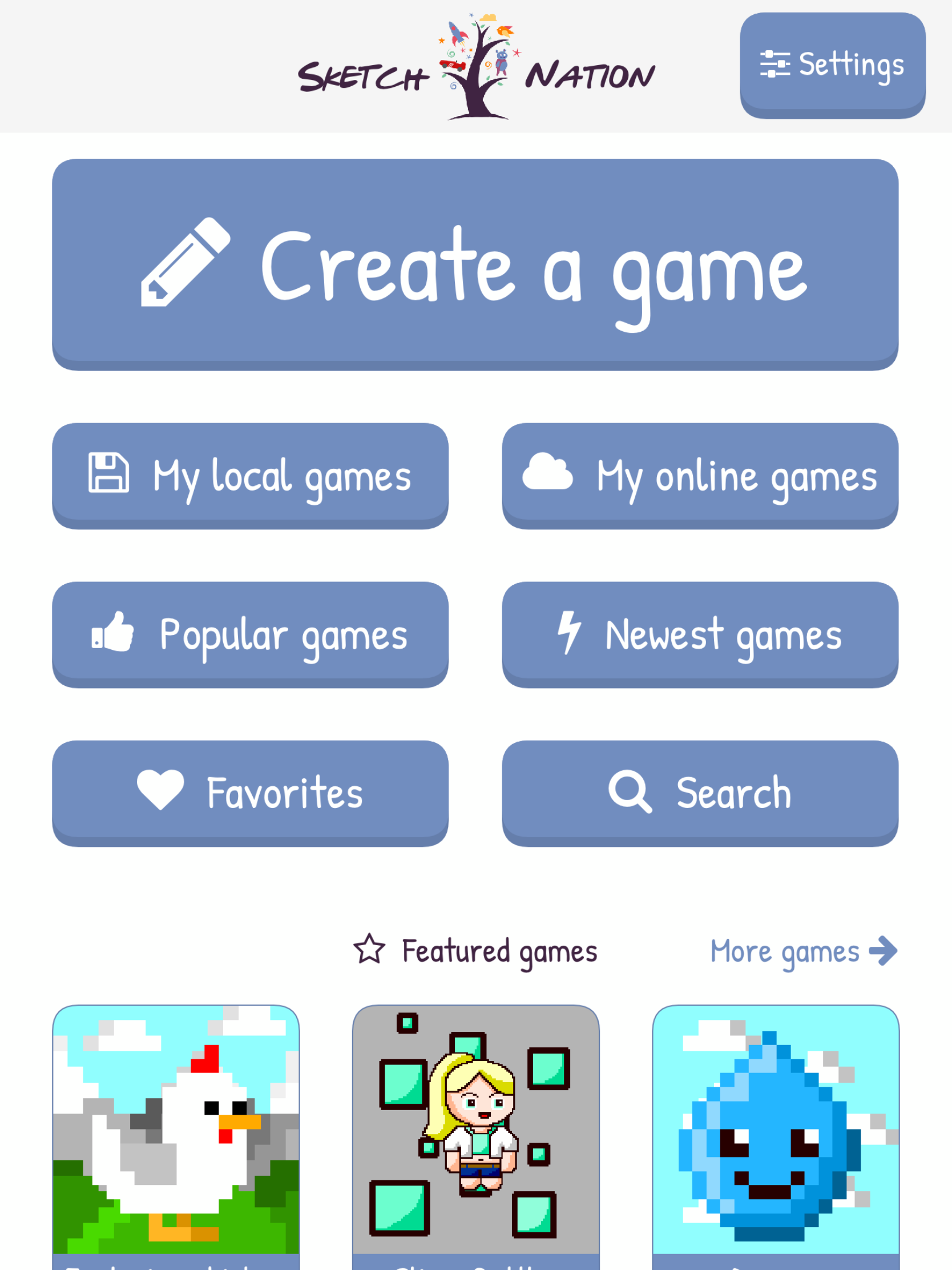Browse Popular games

[x=250, y=634]
